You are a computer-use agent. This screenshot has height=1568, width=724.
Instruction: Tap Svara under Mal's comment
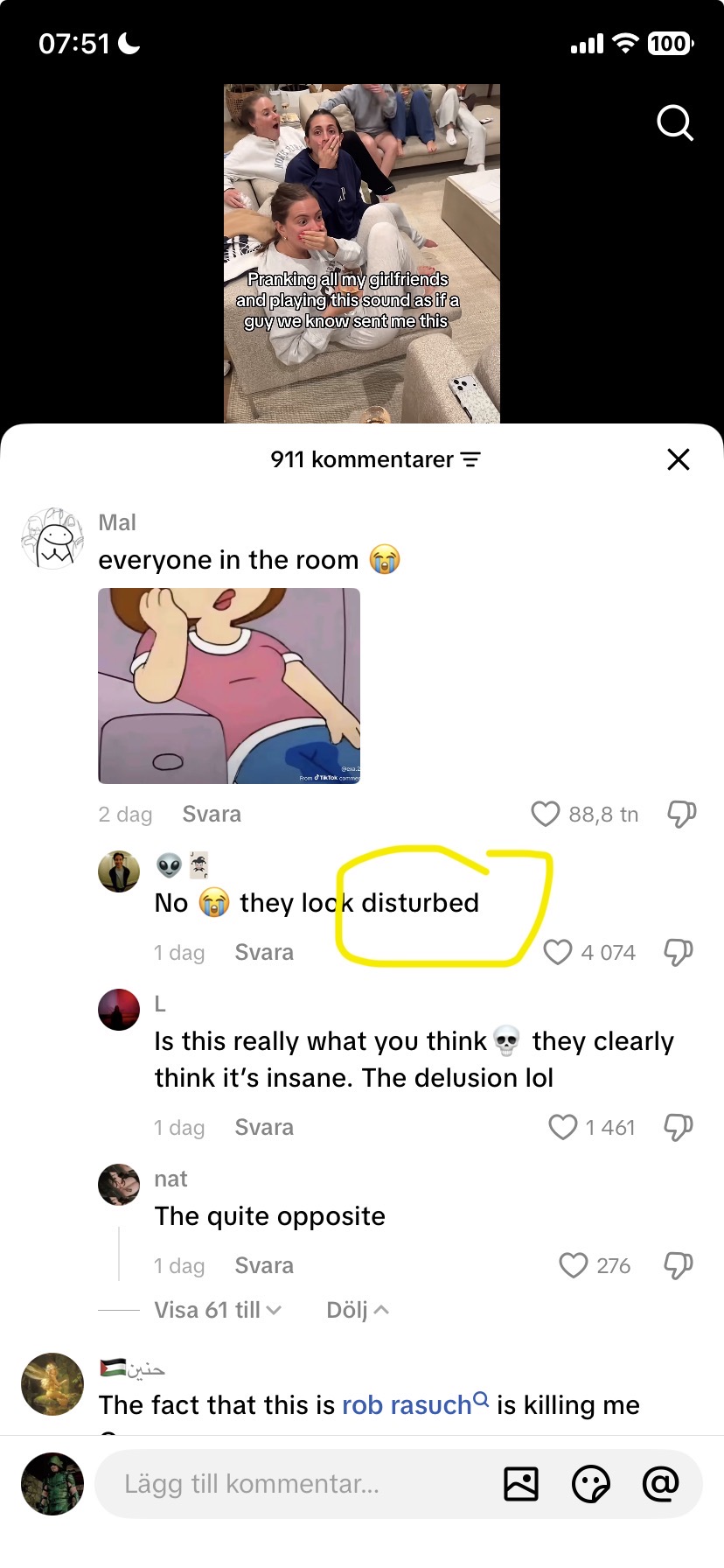212,815
